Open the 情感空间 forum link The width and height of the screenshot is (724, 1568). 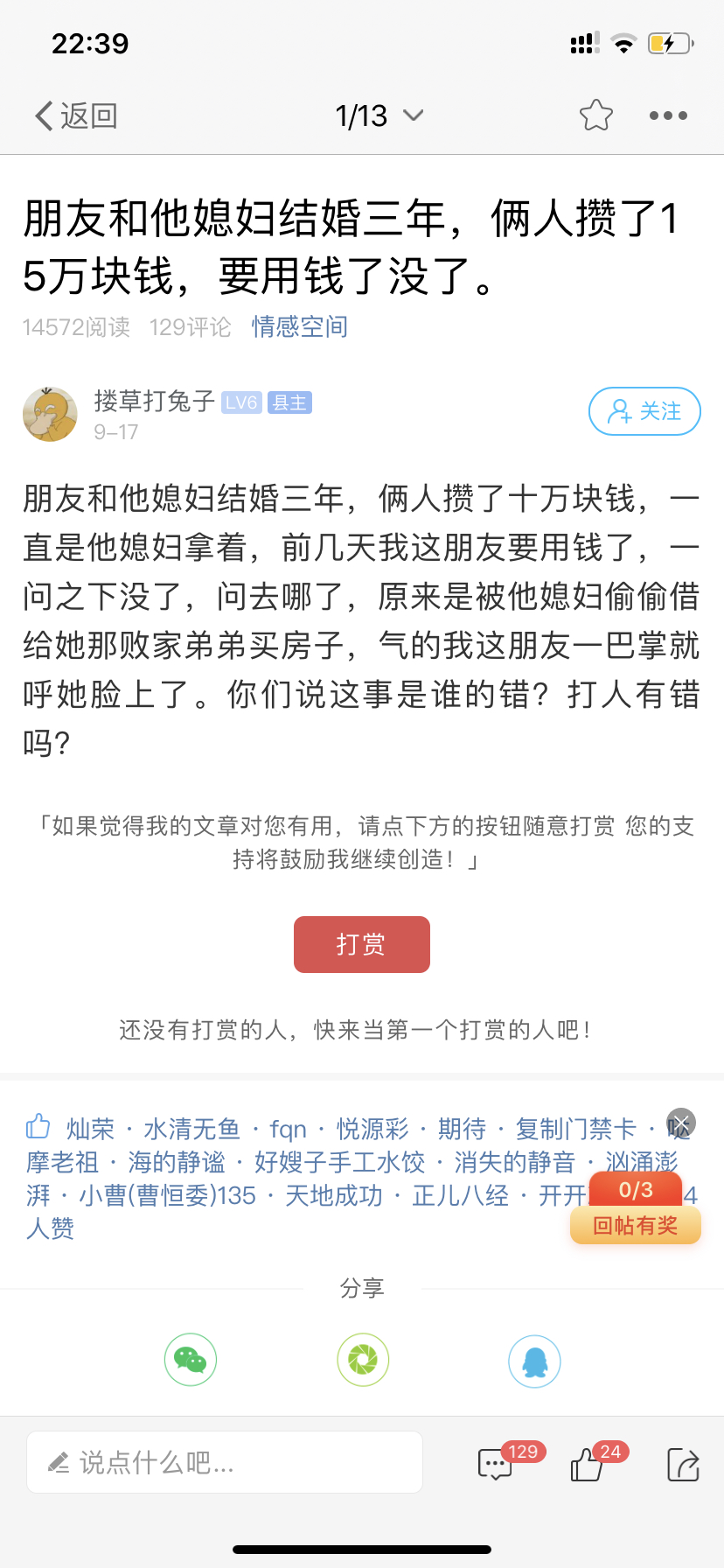[300, 326]
